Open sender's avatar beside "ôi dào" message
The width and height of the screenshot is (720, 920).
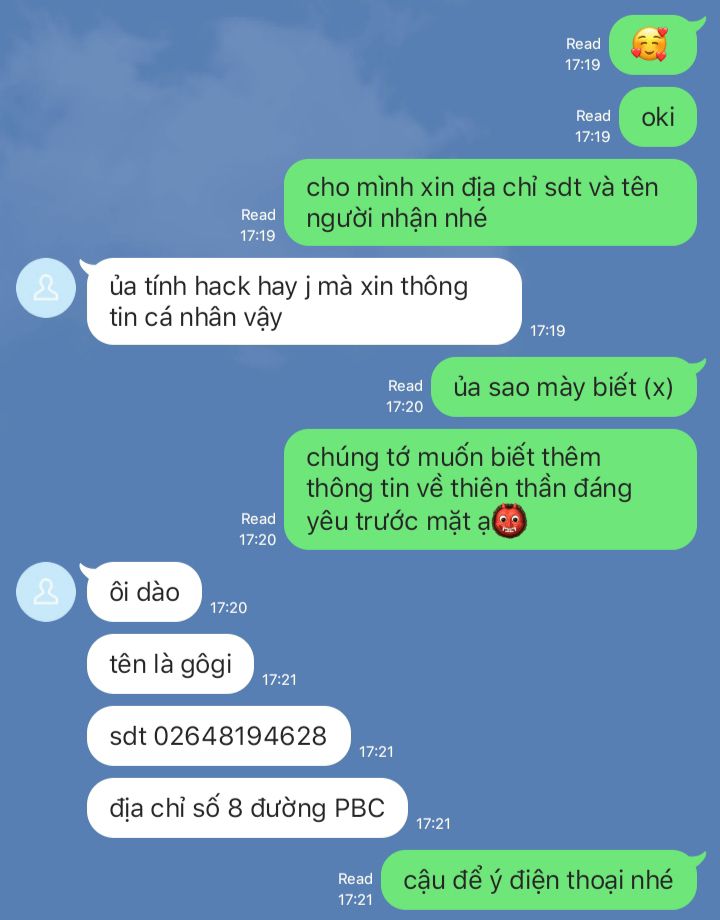[46, 591]
